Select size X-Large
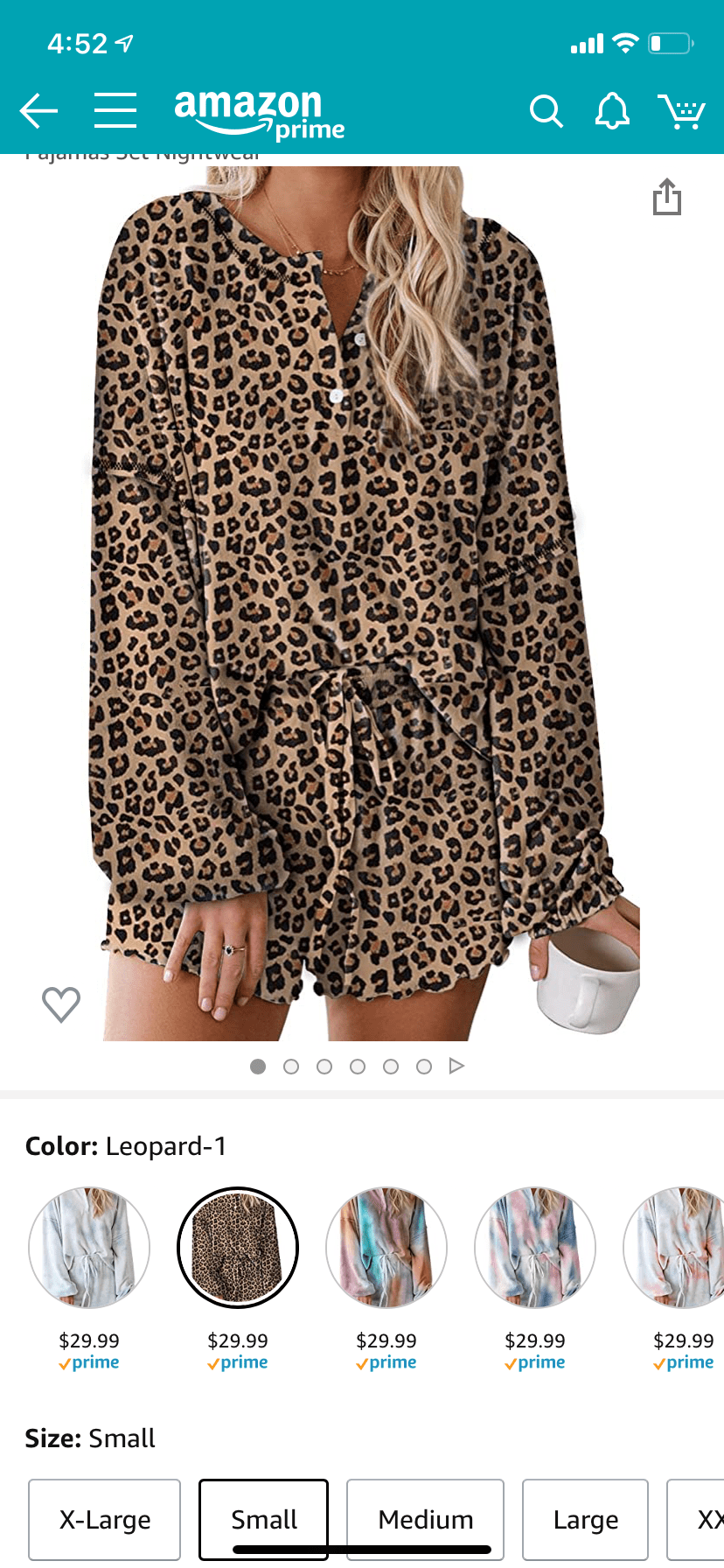724x1568 pixels. [105, 1519]
